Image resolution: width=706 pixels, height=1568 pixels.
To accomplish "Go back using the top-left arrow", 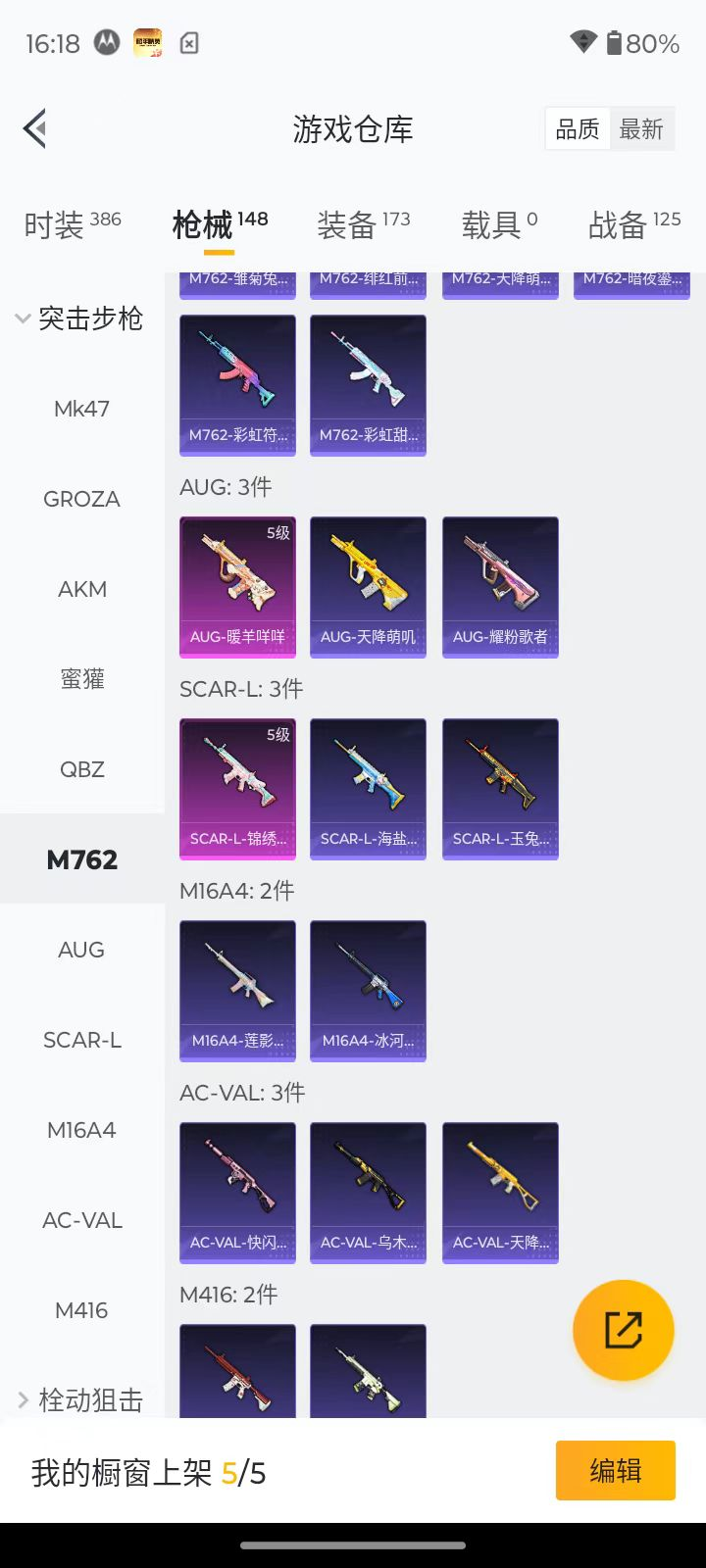I will pos(35,128).
